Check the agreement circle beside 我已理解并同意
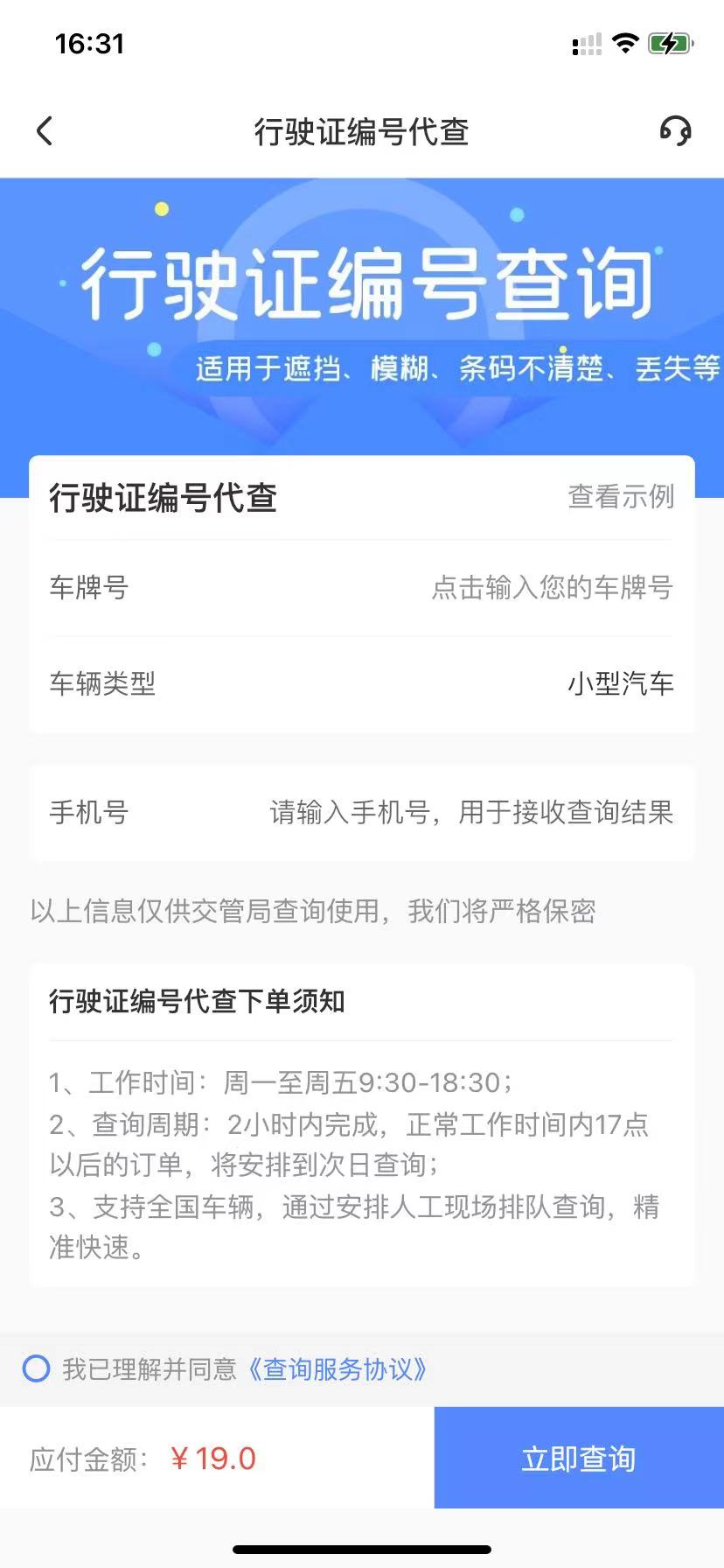This screenshot has height=1568, width=724. [36, 1368]
